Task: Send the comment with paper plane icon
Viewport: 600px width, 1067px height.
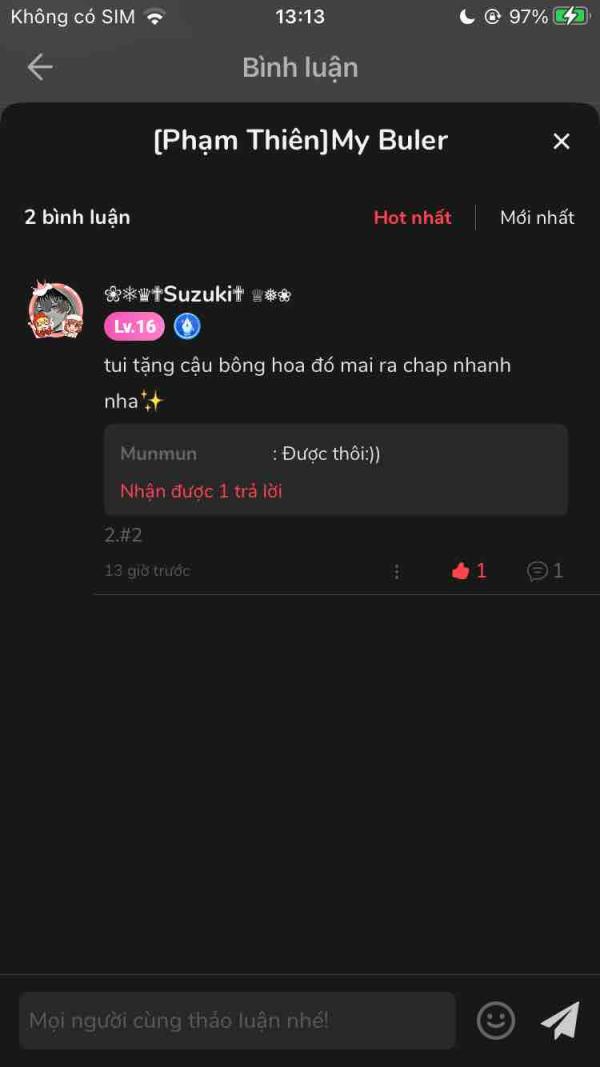Action: [x=560, y=1020]
